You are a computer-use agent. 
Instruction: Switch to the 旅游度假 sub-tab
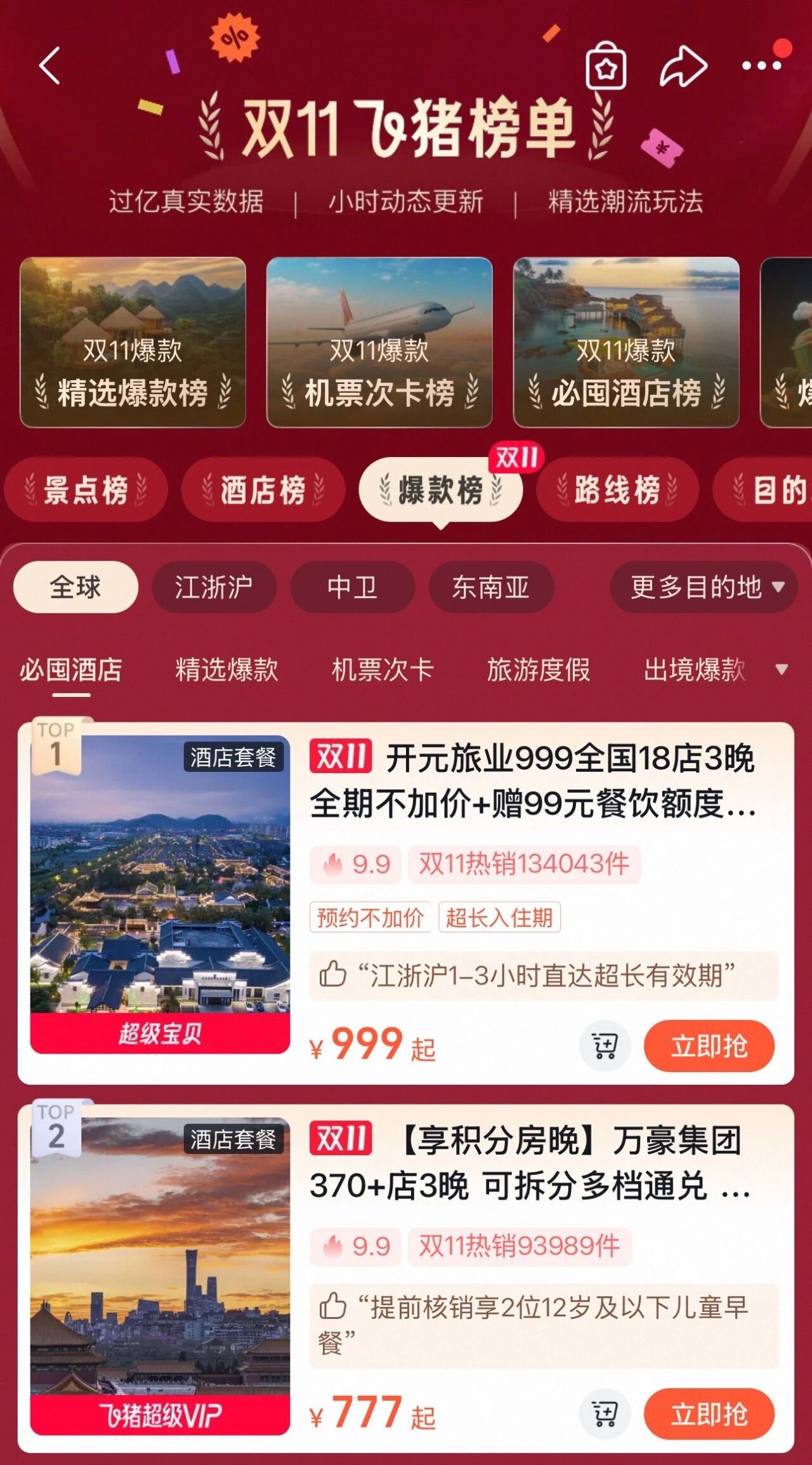pos(539,670)
